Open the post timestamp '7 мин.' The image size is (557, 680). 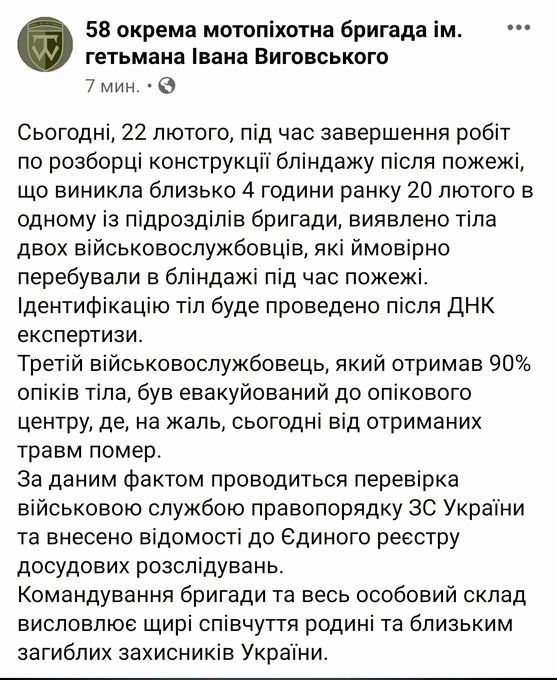113,86
